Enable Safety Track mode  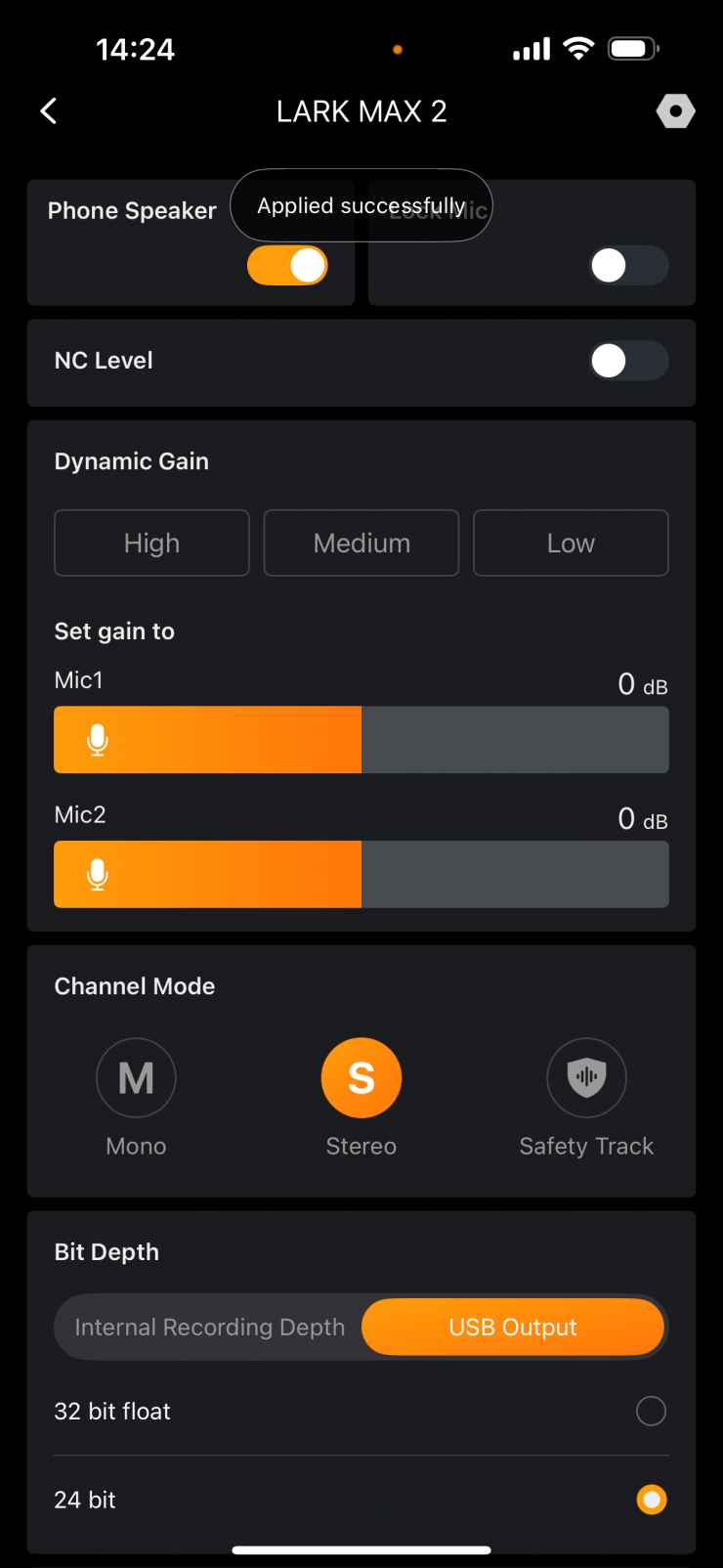point(586,1078)
